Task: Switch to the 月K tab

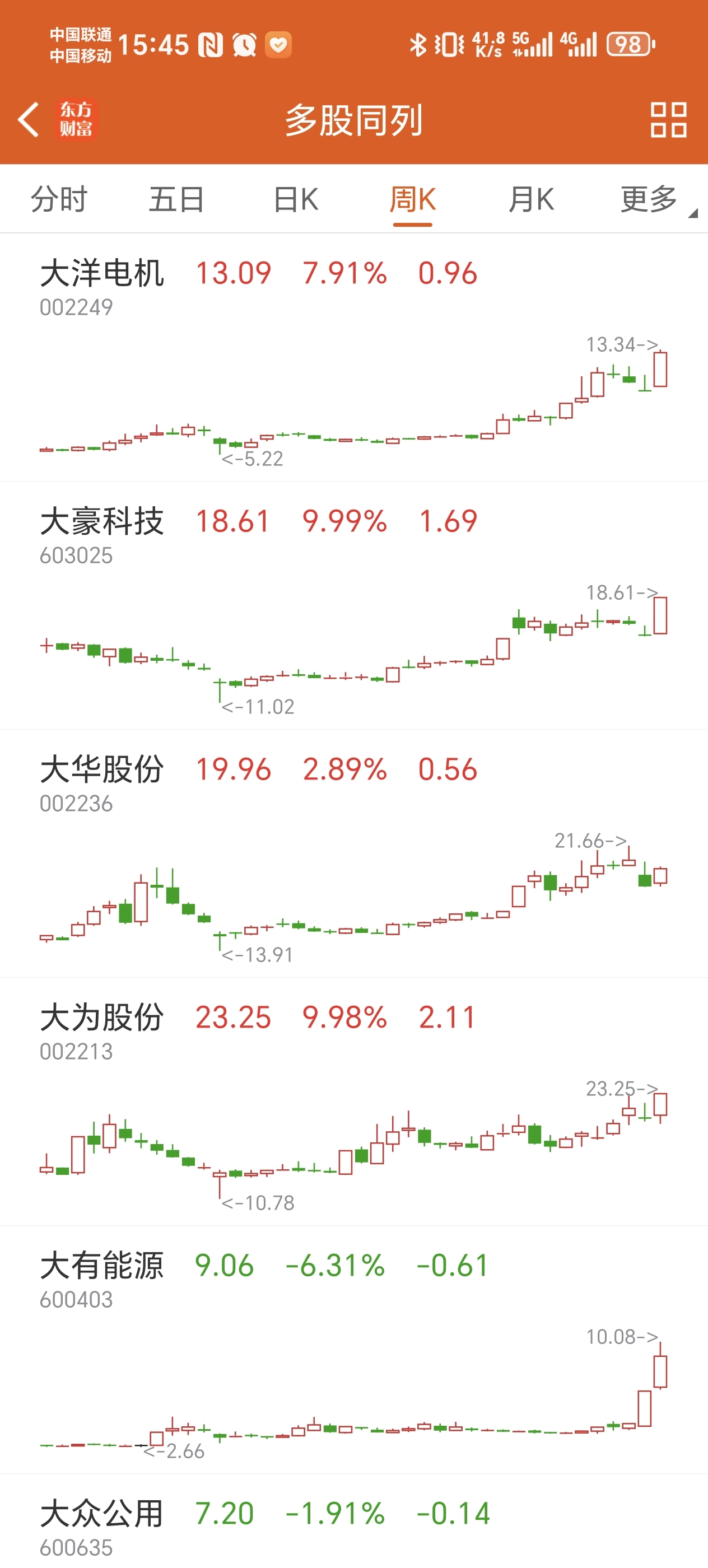Action: 531,200
